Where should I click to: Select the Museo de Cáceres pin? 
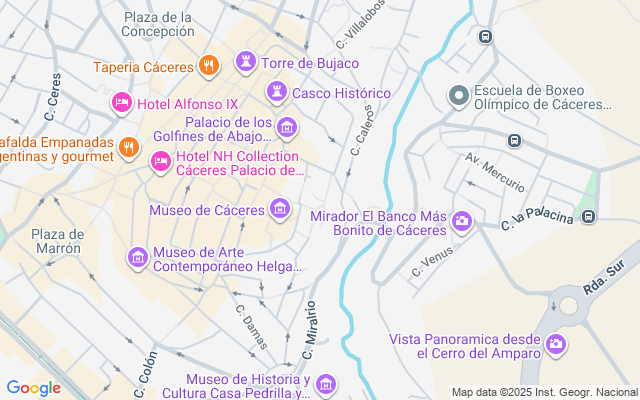[x=281, y=209]
